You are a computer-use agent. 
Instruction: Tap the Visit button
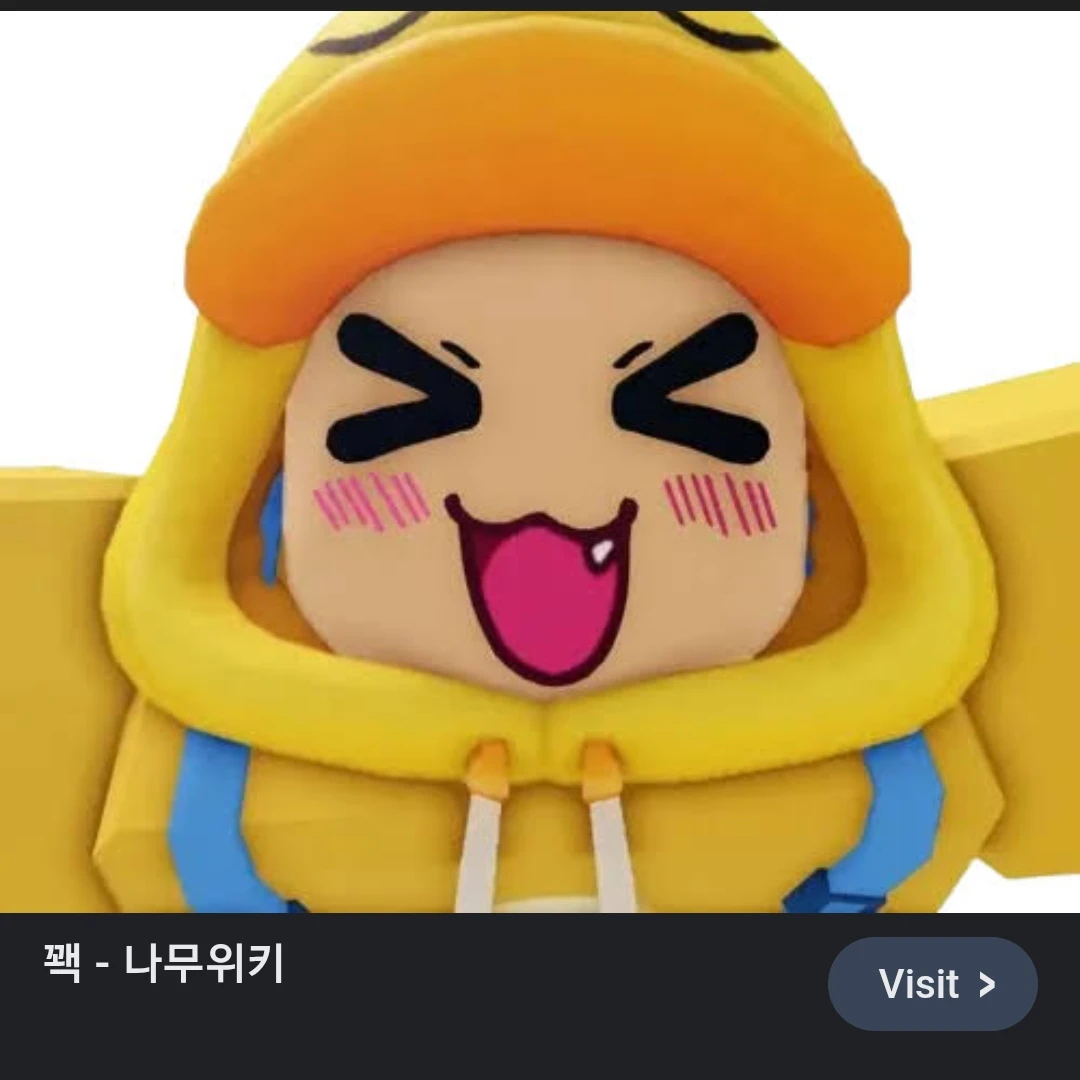tap(932, 984)
